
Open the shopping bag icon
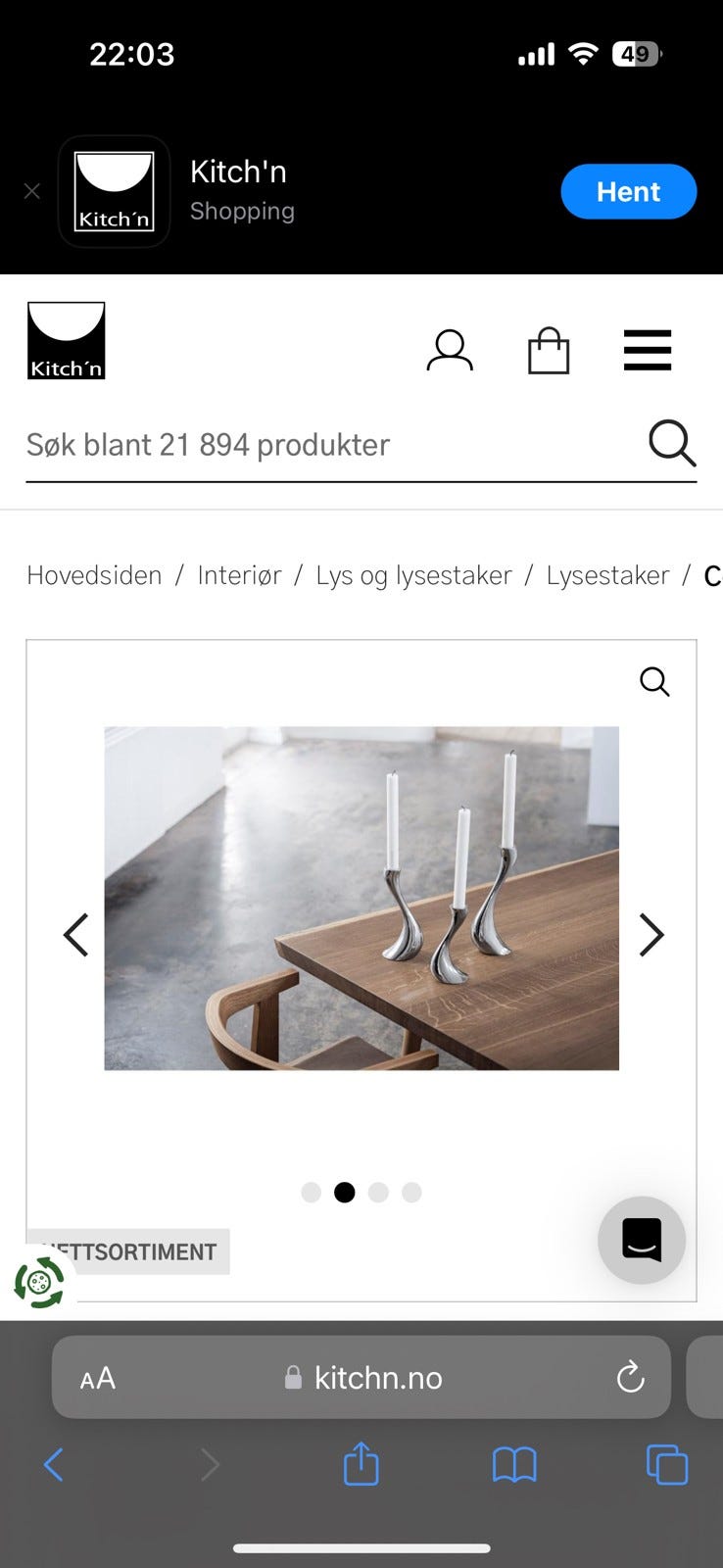pyautogui.click(x=549, y=351)
